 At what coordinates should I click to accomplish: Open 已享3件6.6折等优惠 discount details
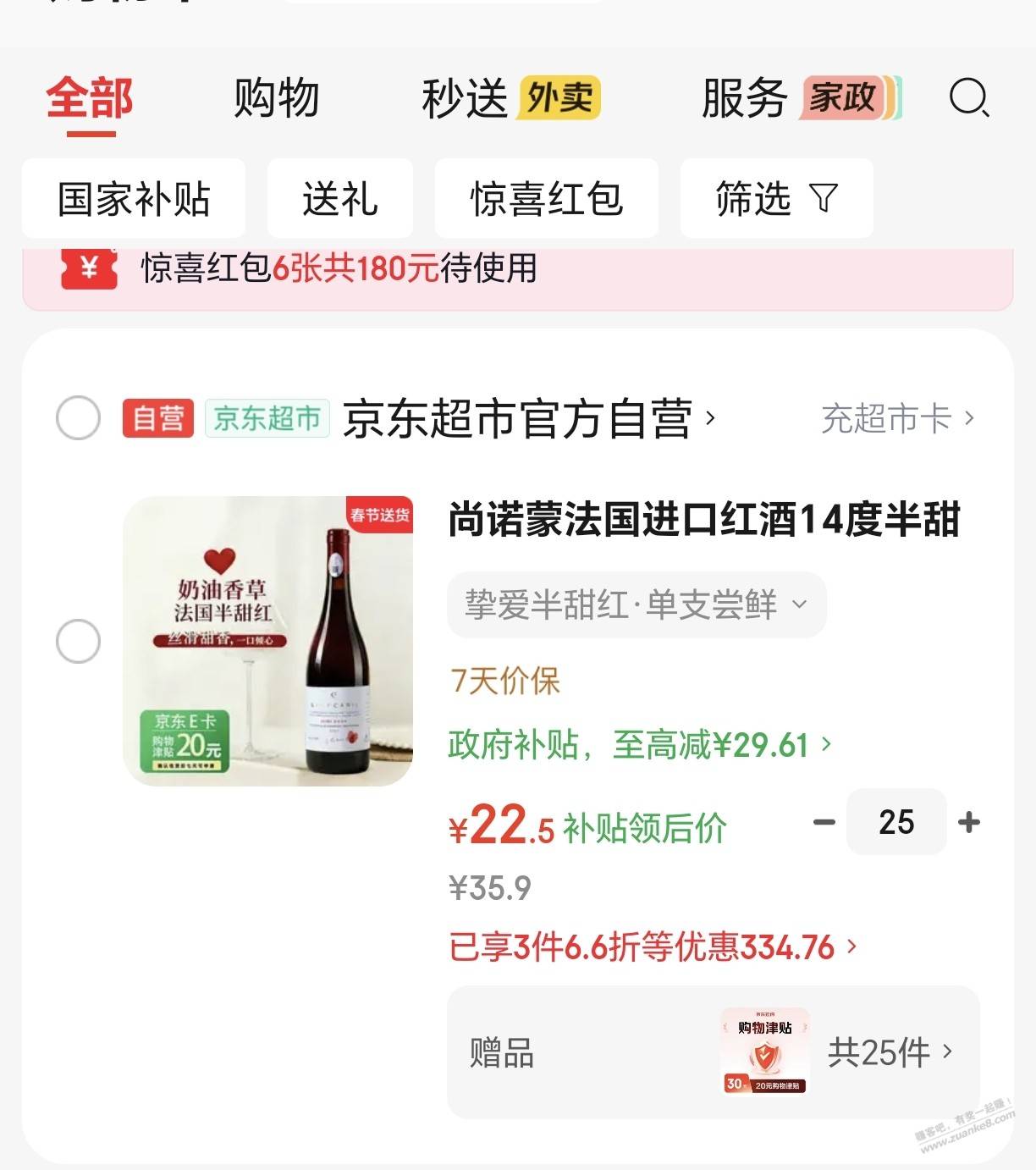pos(652,946)
